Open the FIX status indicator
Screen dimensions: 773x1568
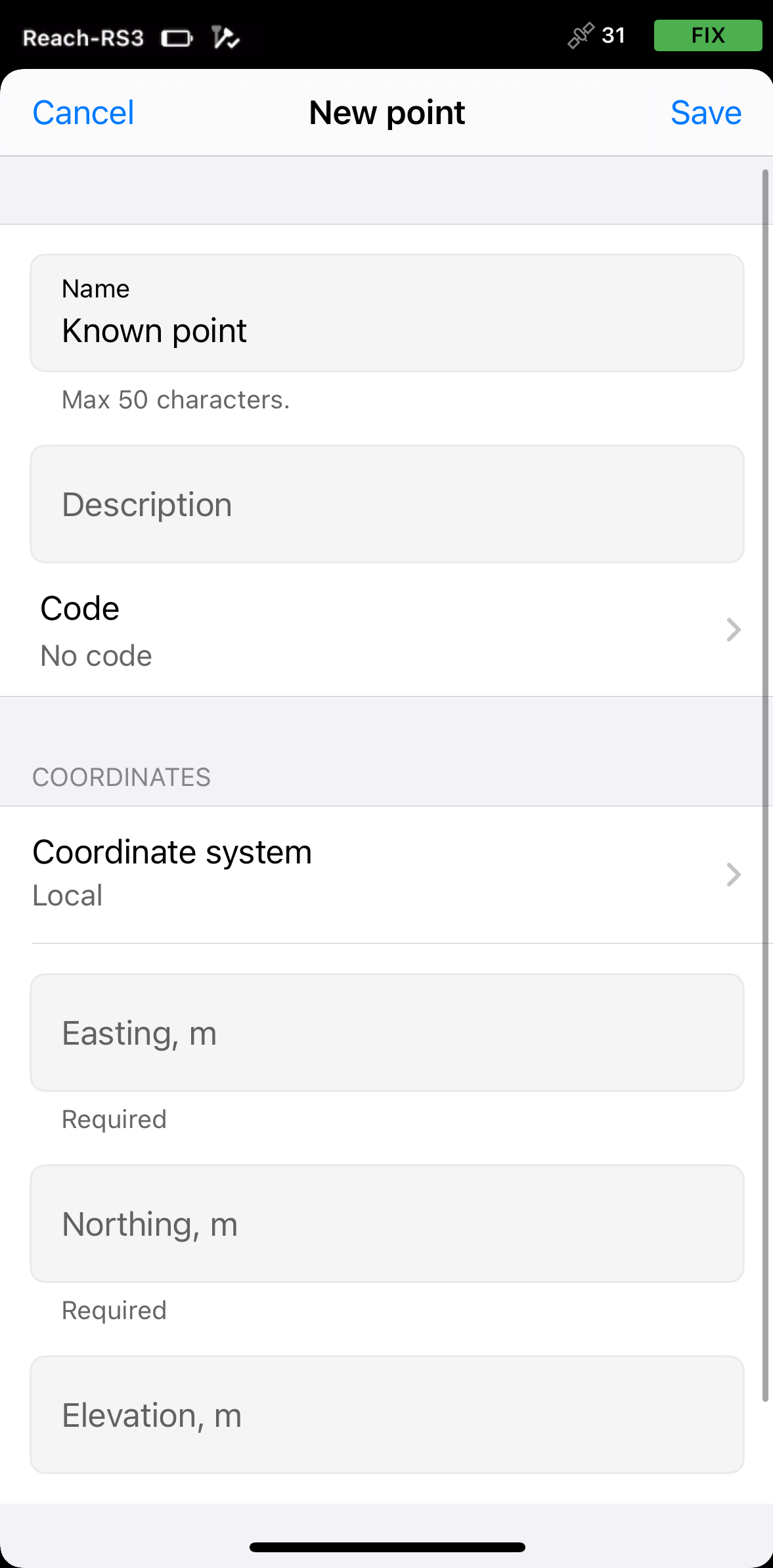click(x=708, y=35)
